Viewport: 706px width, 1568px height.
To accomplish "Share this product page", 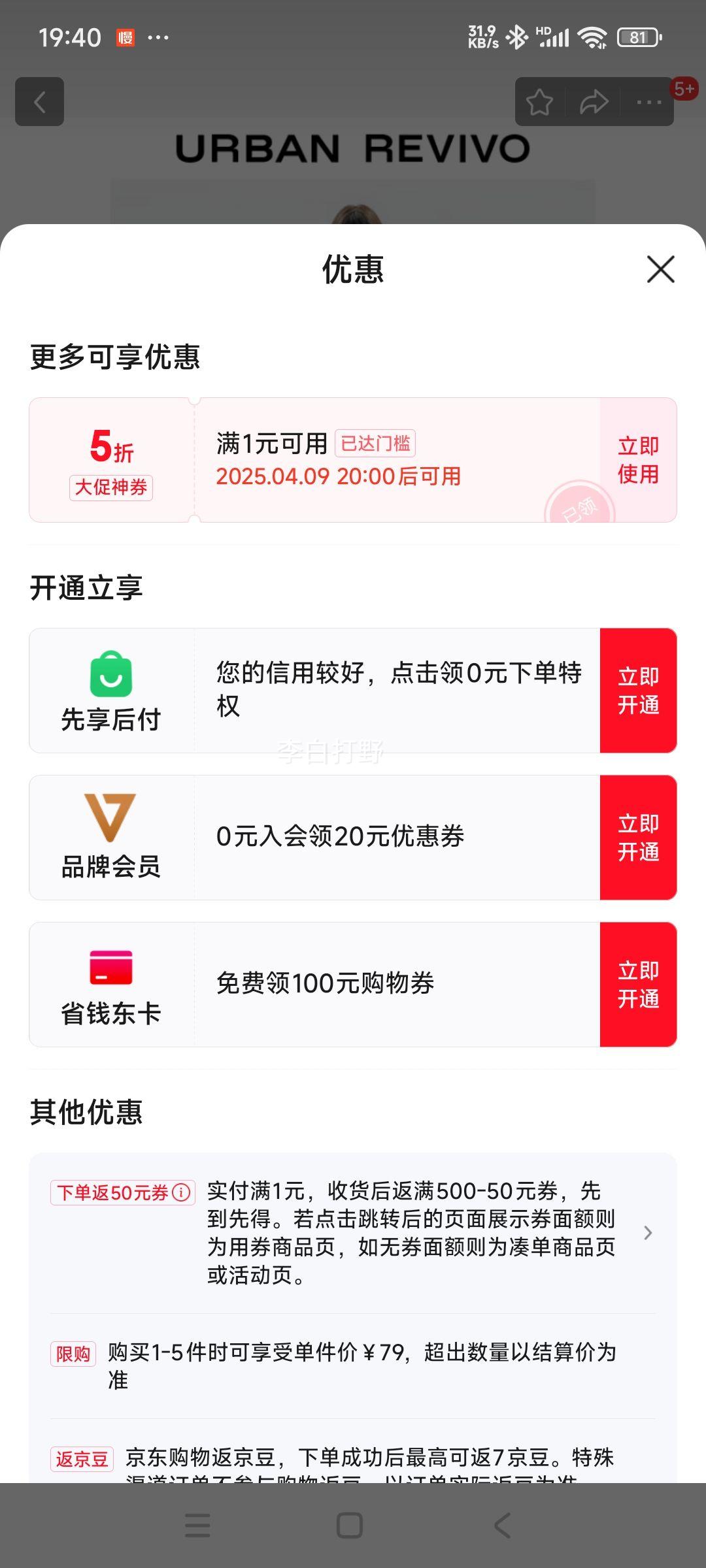I will coord(594,102).
